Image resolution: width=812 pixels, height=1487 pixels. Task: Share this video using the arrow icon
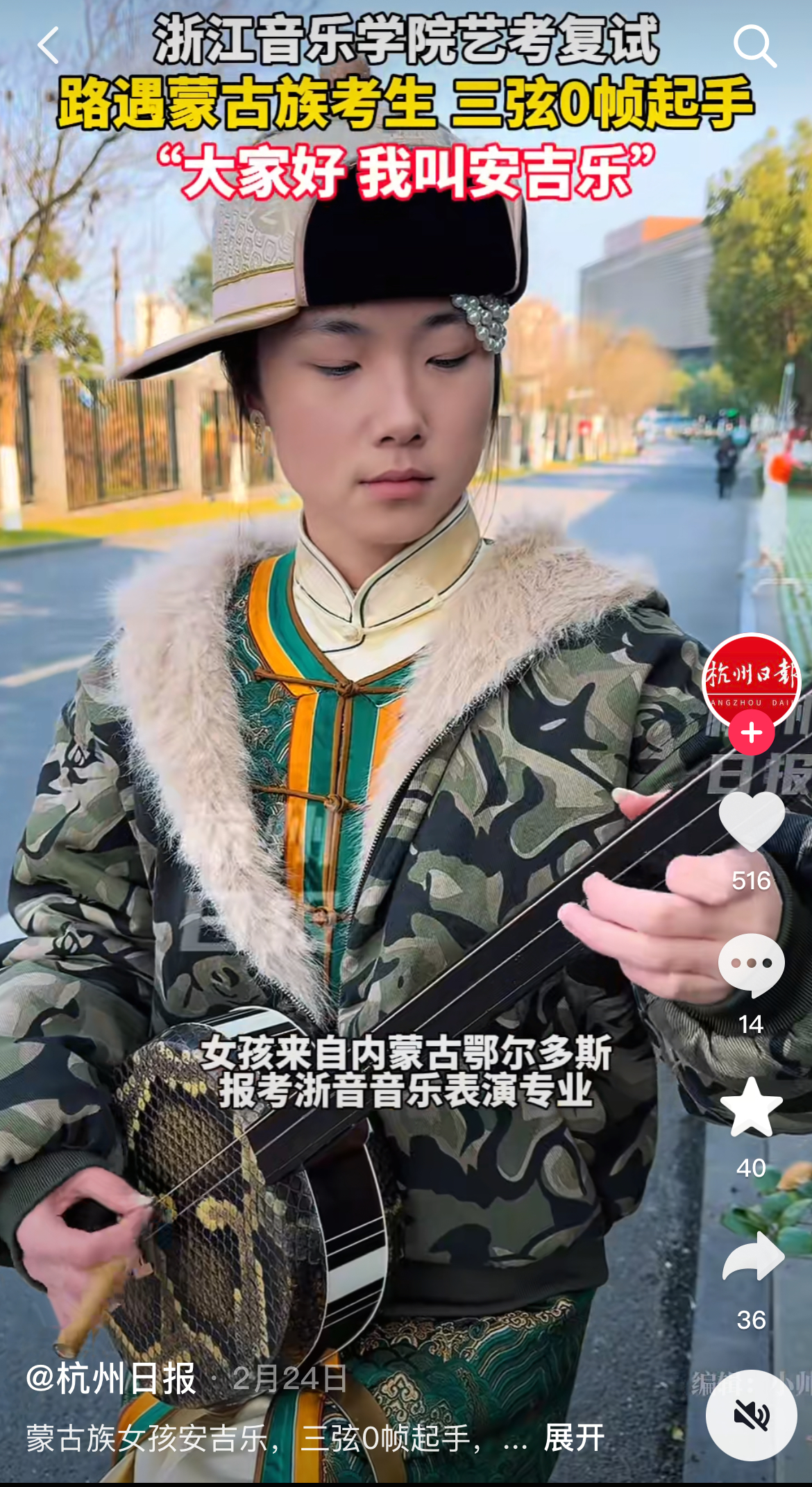[752, 1259]
